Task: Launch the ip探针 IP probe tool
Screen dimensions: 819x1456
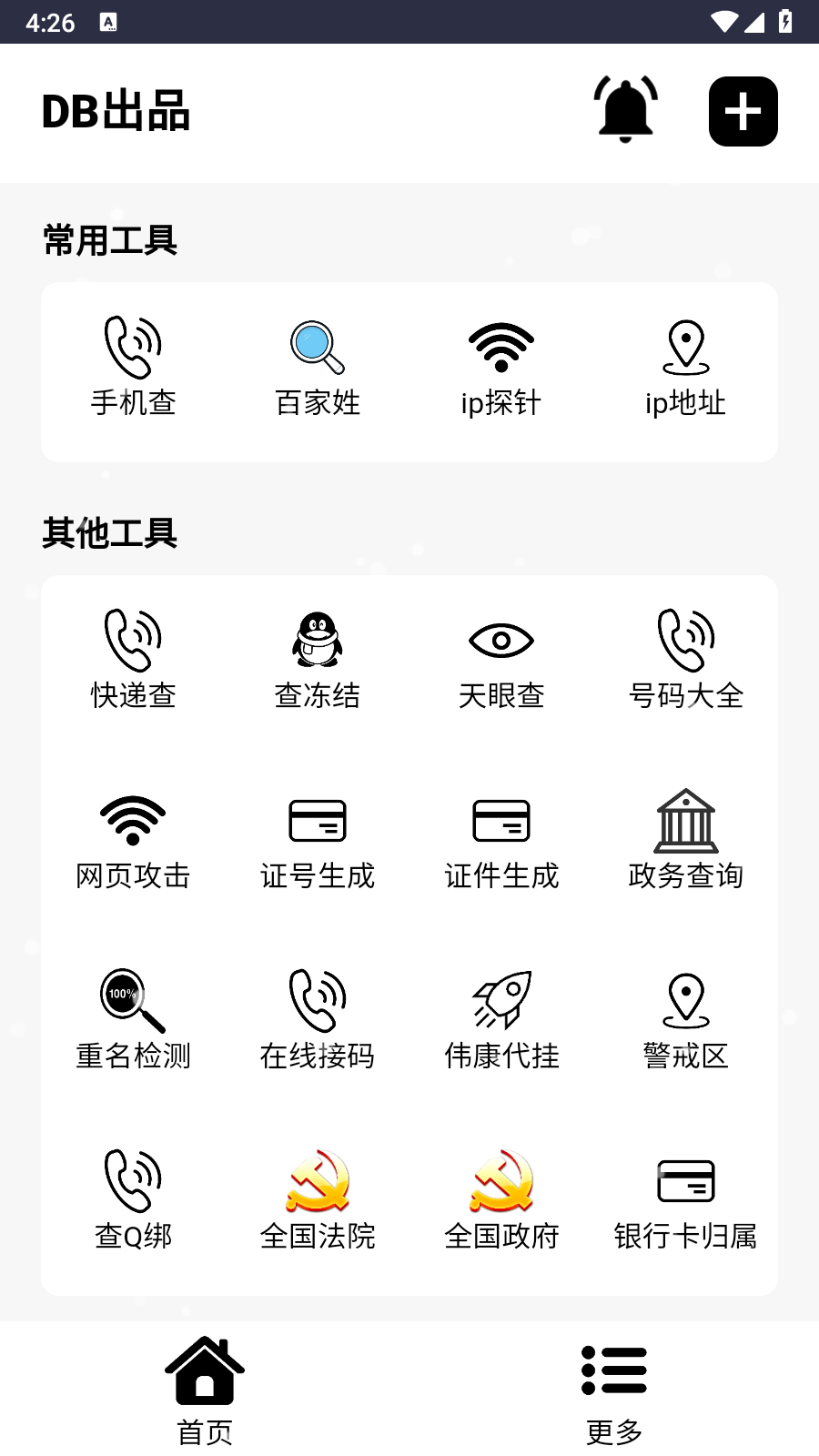Action: (x=500, y=364)
